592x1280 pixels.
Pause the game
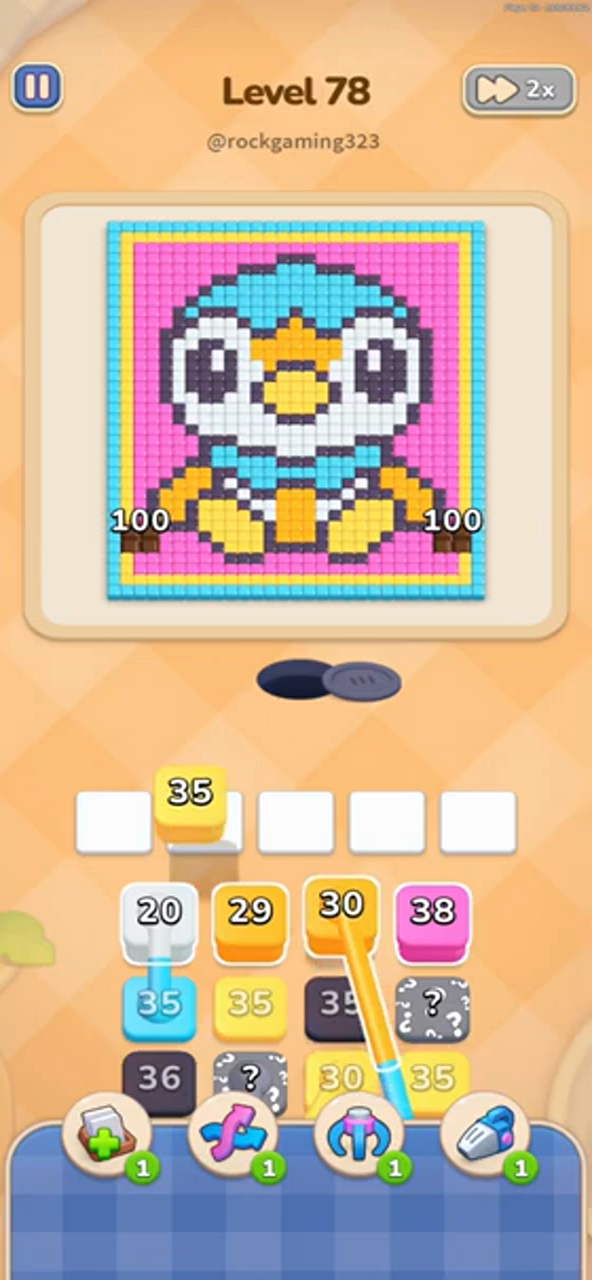point(37,88)
